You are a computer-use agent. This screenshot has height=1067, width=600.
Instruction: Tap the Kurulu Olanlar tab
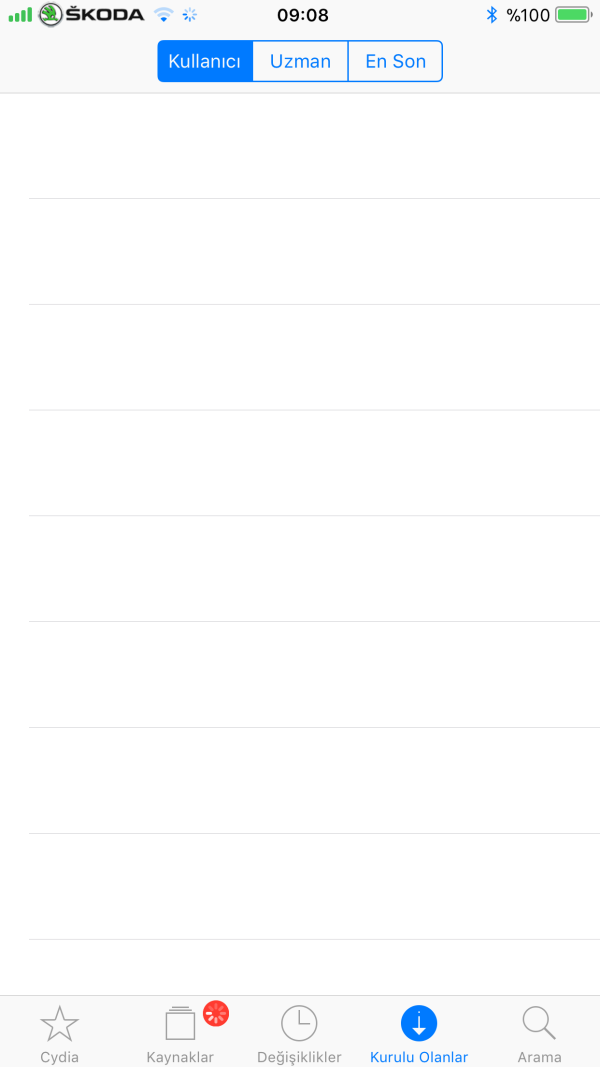tap(419, 1033)
